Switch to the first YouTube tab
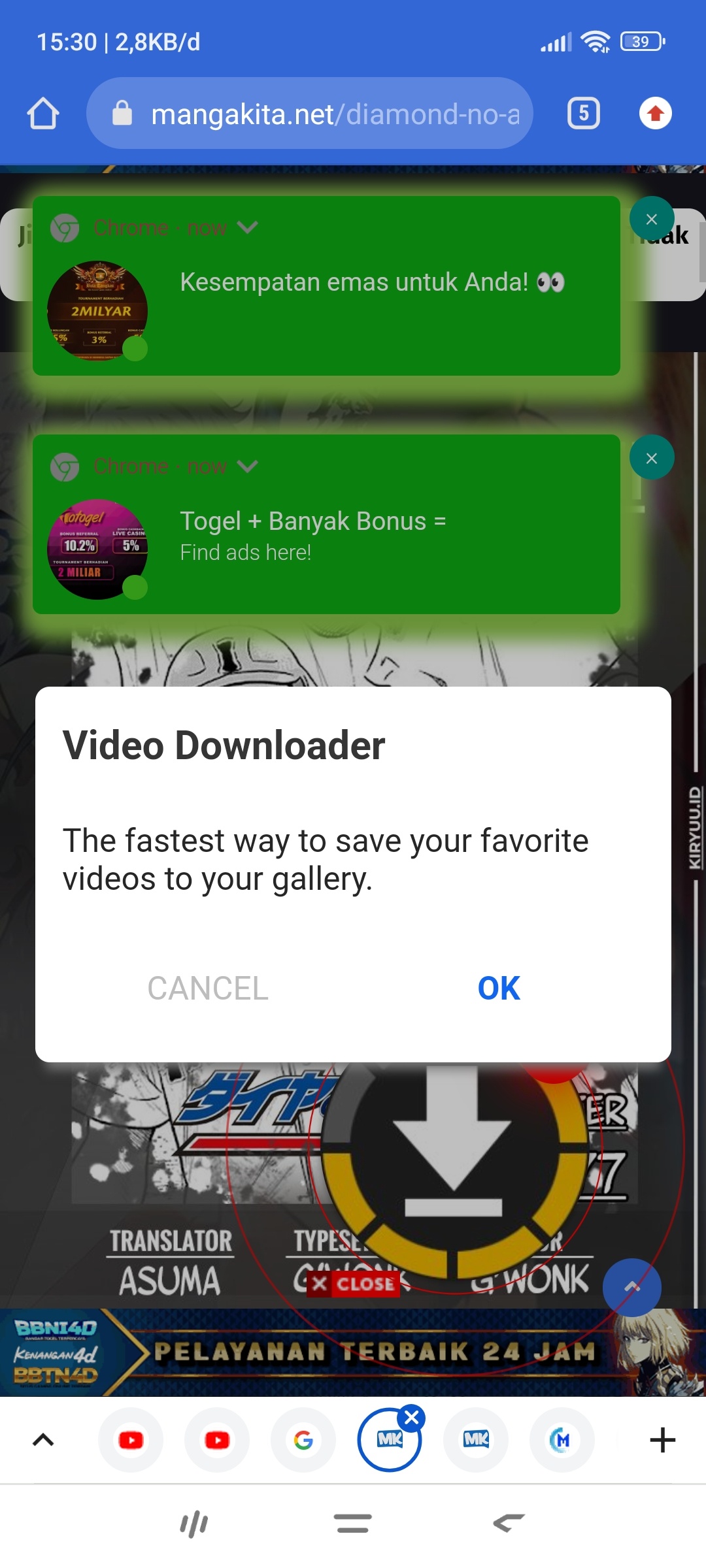 pos(131,1440)
